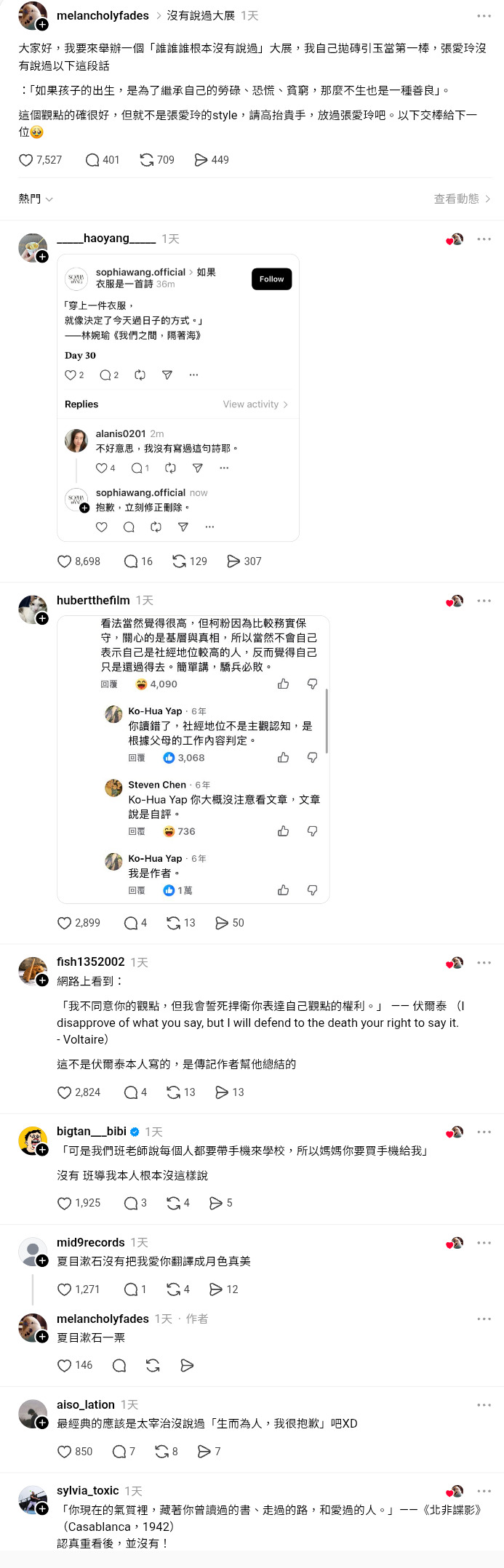Open overflow menu on fish1352002's reply

coord(484,962)
